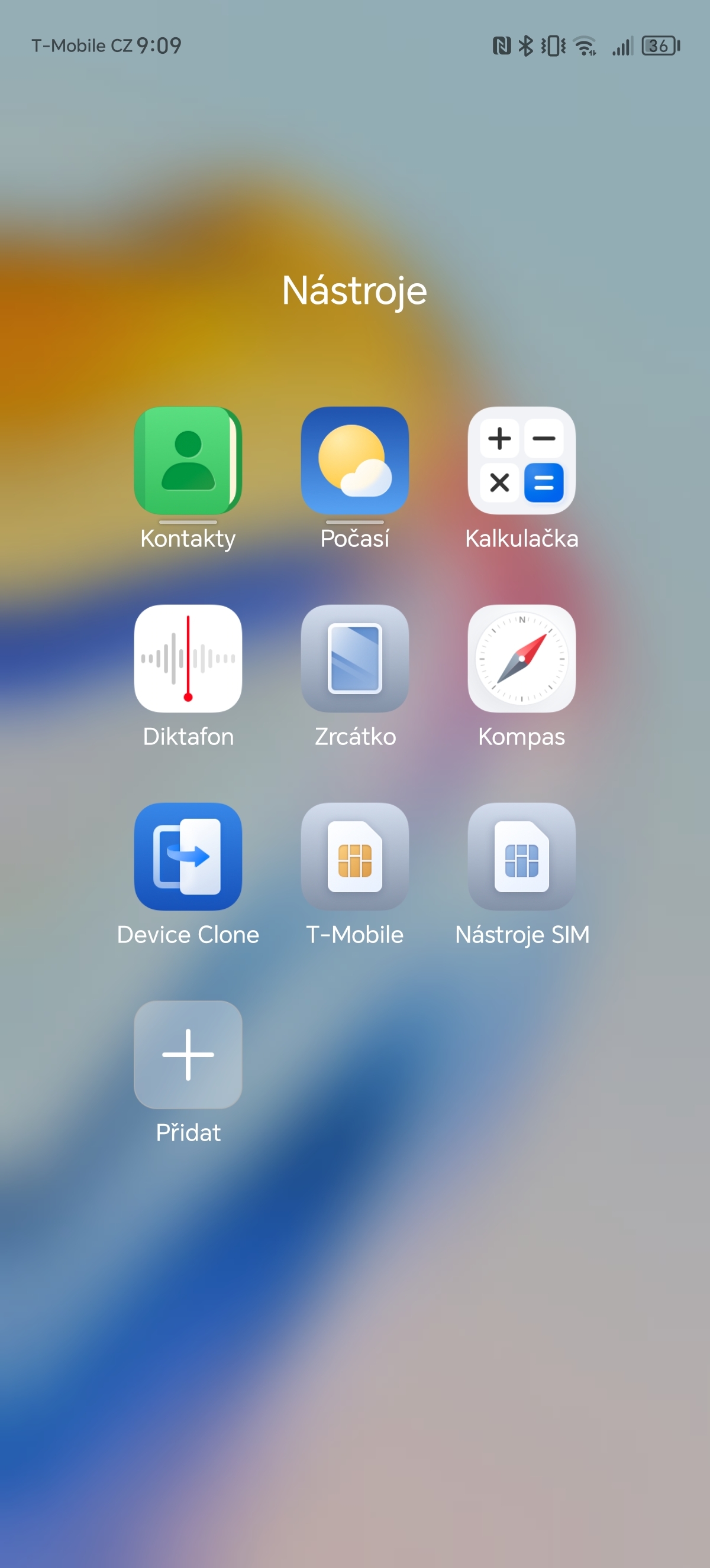Open Nástroje SIM toolkit
Viewport: 710px width, 1568px height.
(521, 857)
